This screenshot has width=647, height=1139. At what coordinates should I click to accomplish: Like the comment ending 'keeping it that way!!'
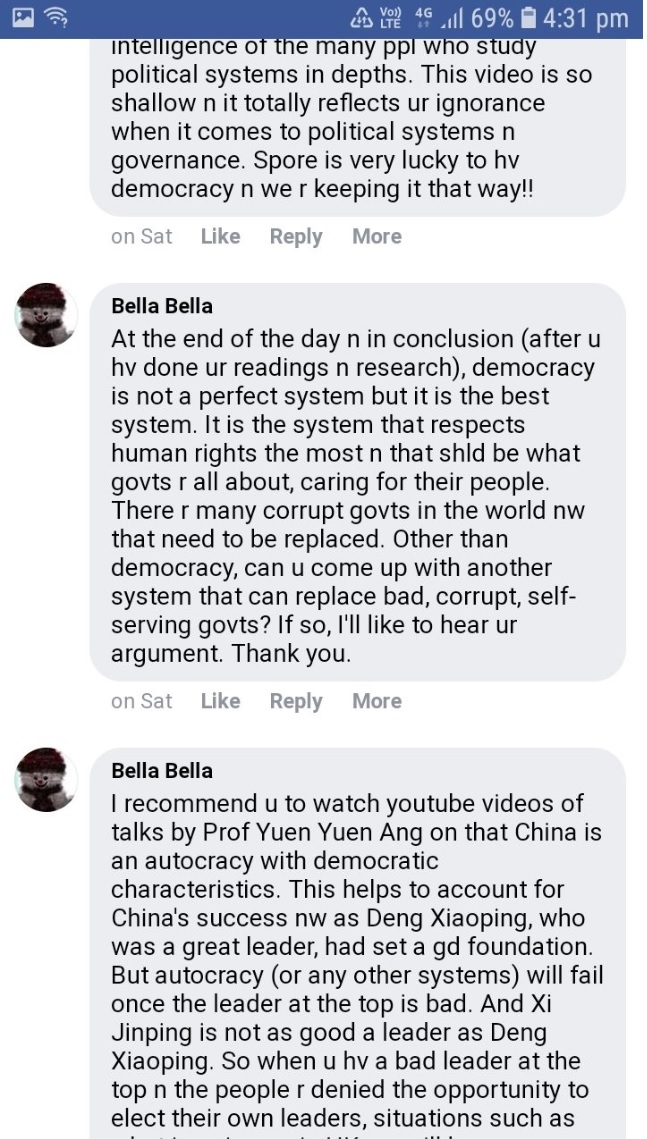click(x=220, y=237)
